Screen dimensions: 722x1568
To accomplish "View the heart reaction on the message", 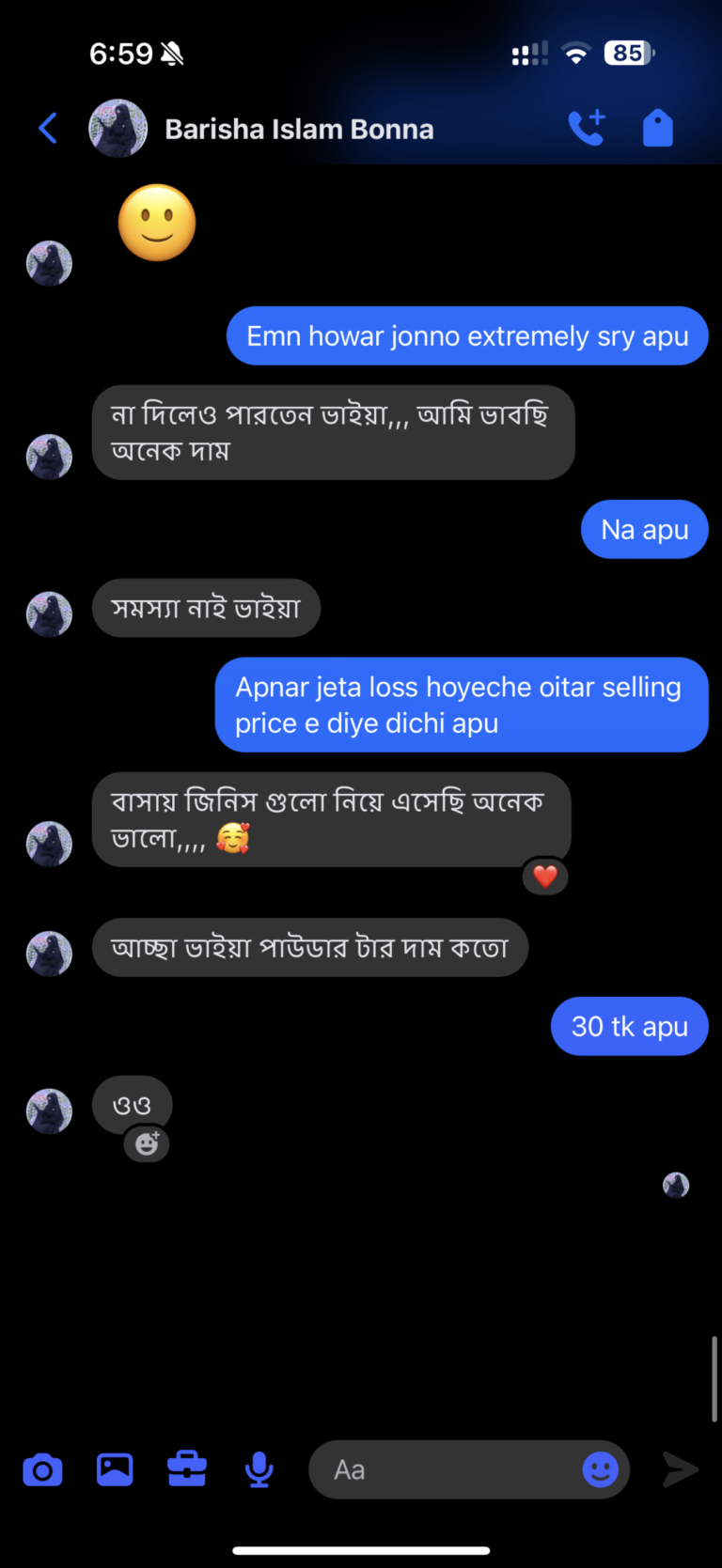I will coord(545,877).
